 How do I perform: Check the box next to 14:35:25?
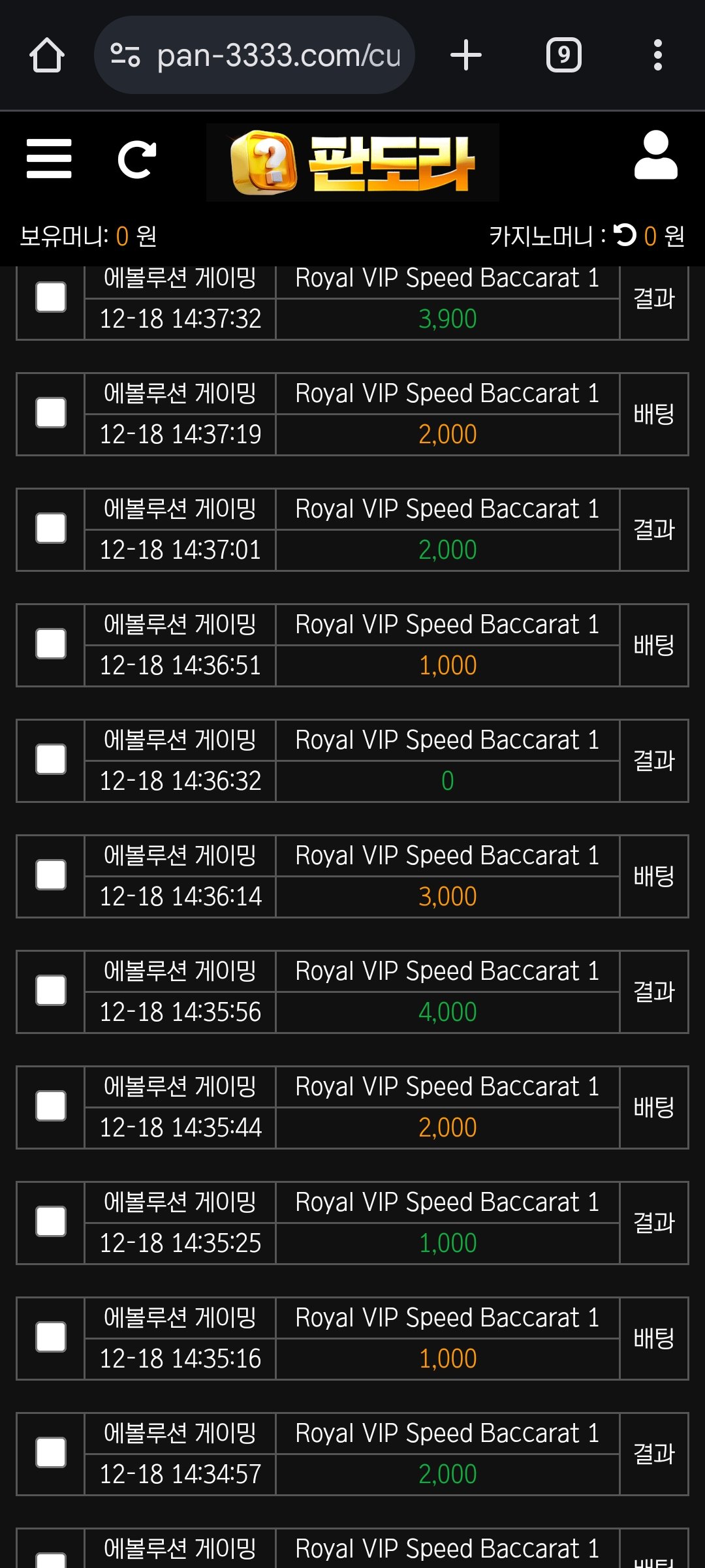click(51, 1222)
